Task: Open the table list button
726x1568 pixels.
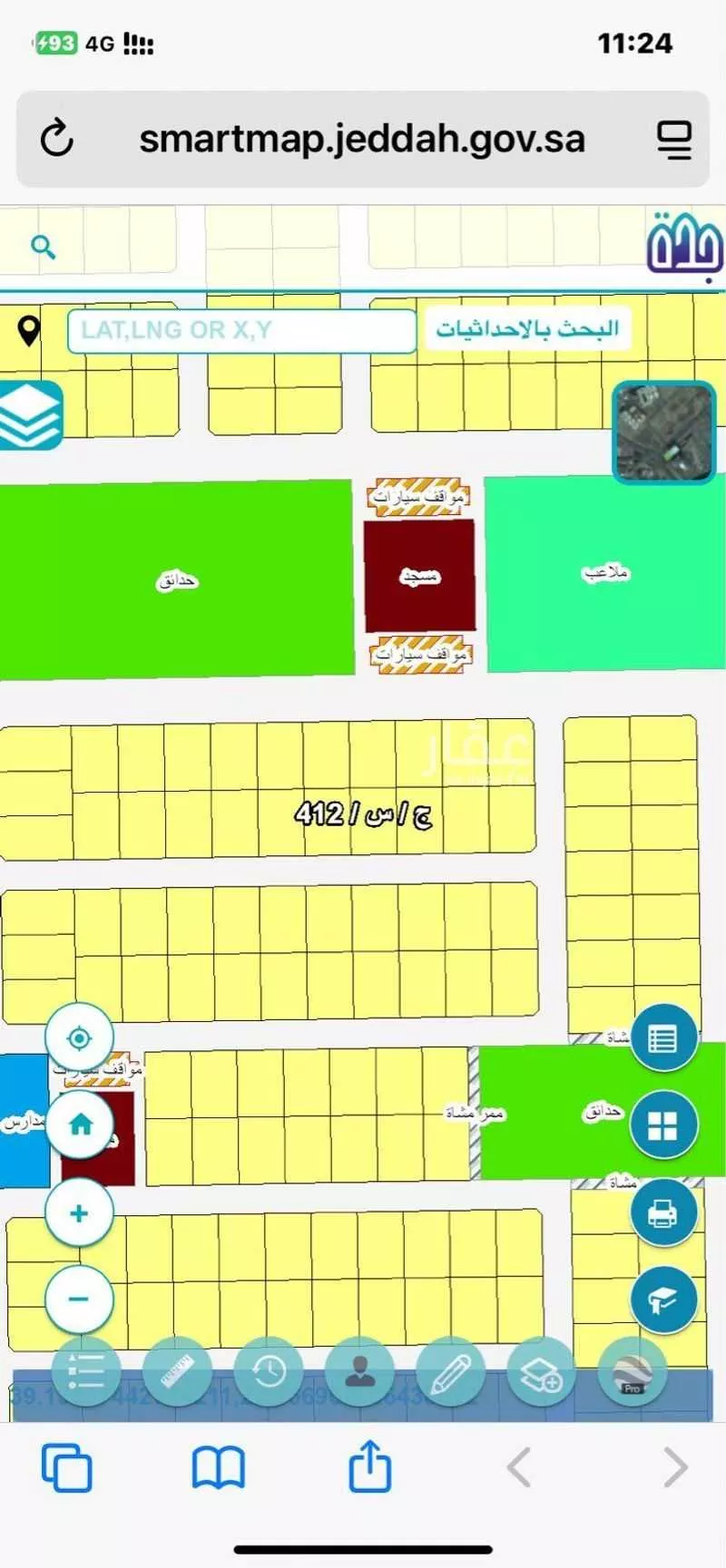Action: click(662, 1038)
